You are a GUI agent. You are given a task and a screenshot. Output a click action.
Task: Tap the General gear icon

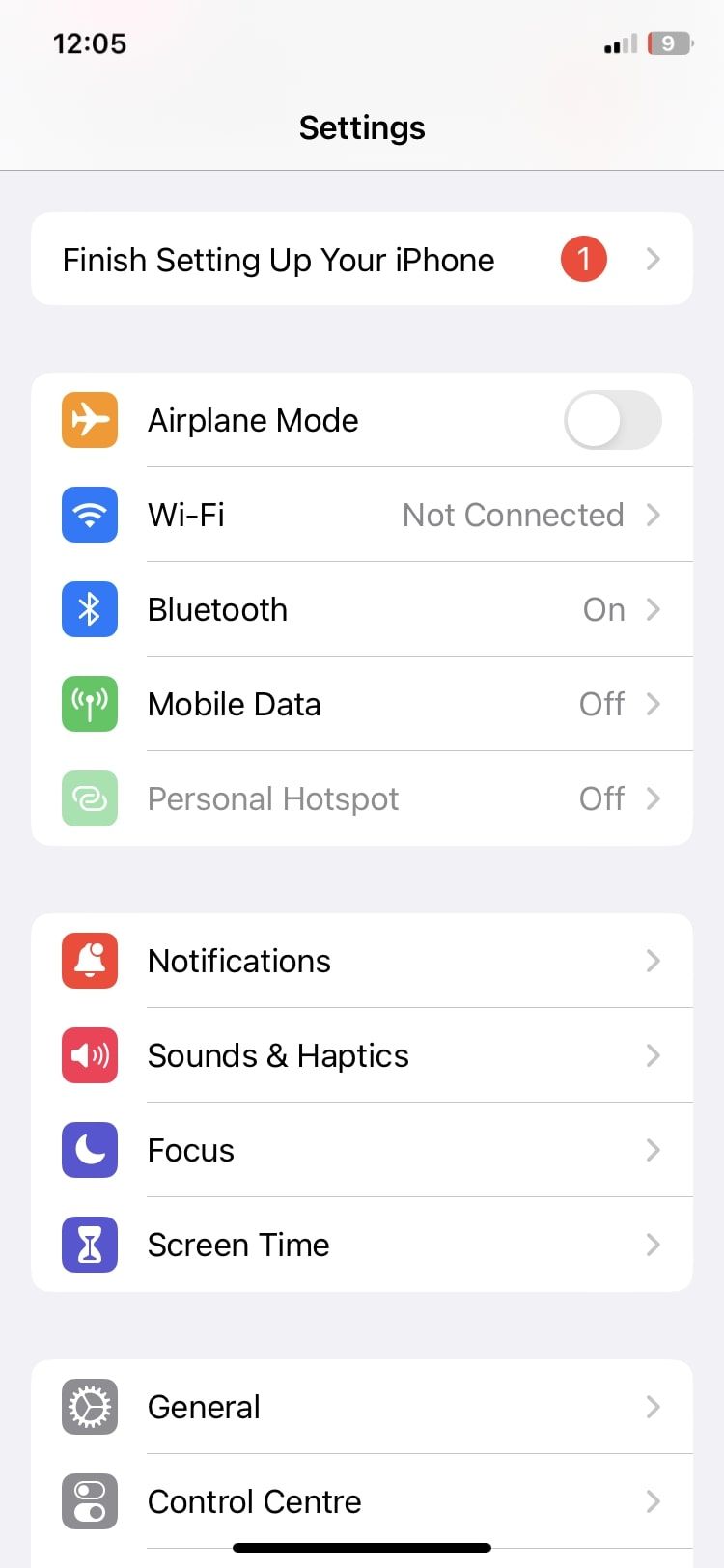[89, 1407]
